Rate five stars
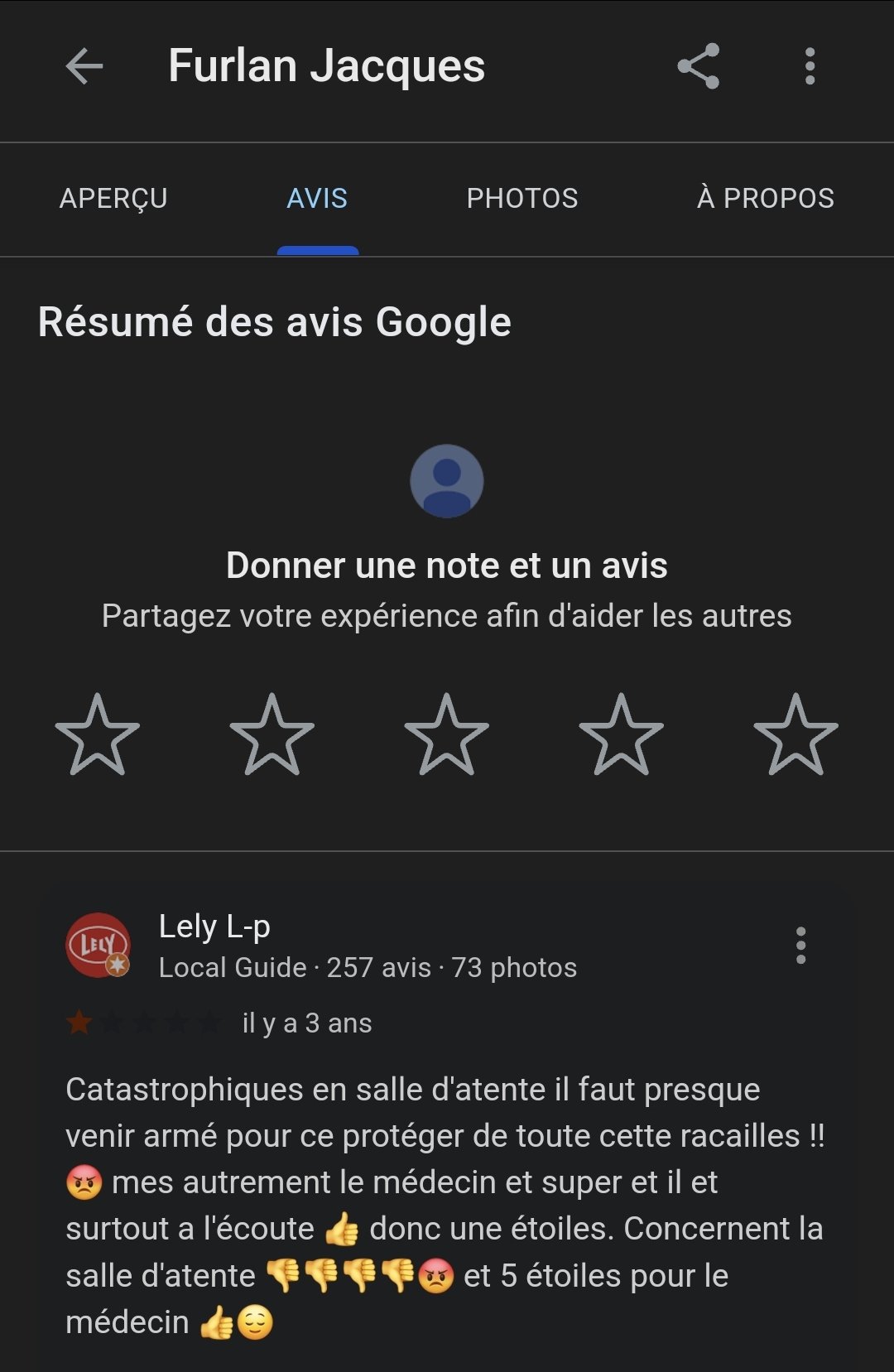Viewport: 894px width, 1372px height. 796,735
